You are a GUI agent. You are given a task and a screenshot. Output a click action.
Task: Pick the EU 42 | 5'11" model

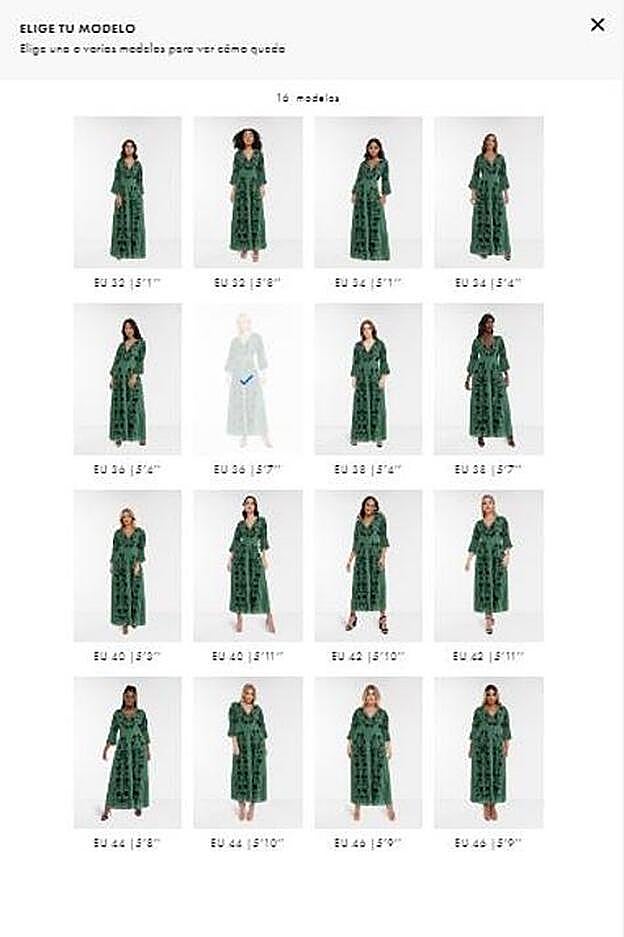click(x=489, y=566)
